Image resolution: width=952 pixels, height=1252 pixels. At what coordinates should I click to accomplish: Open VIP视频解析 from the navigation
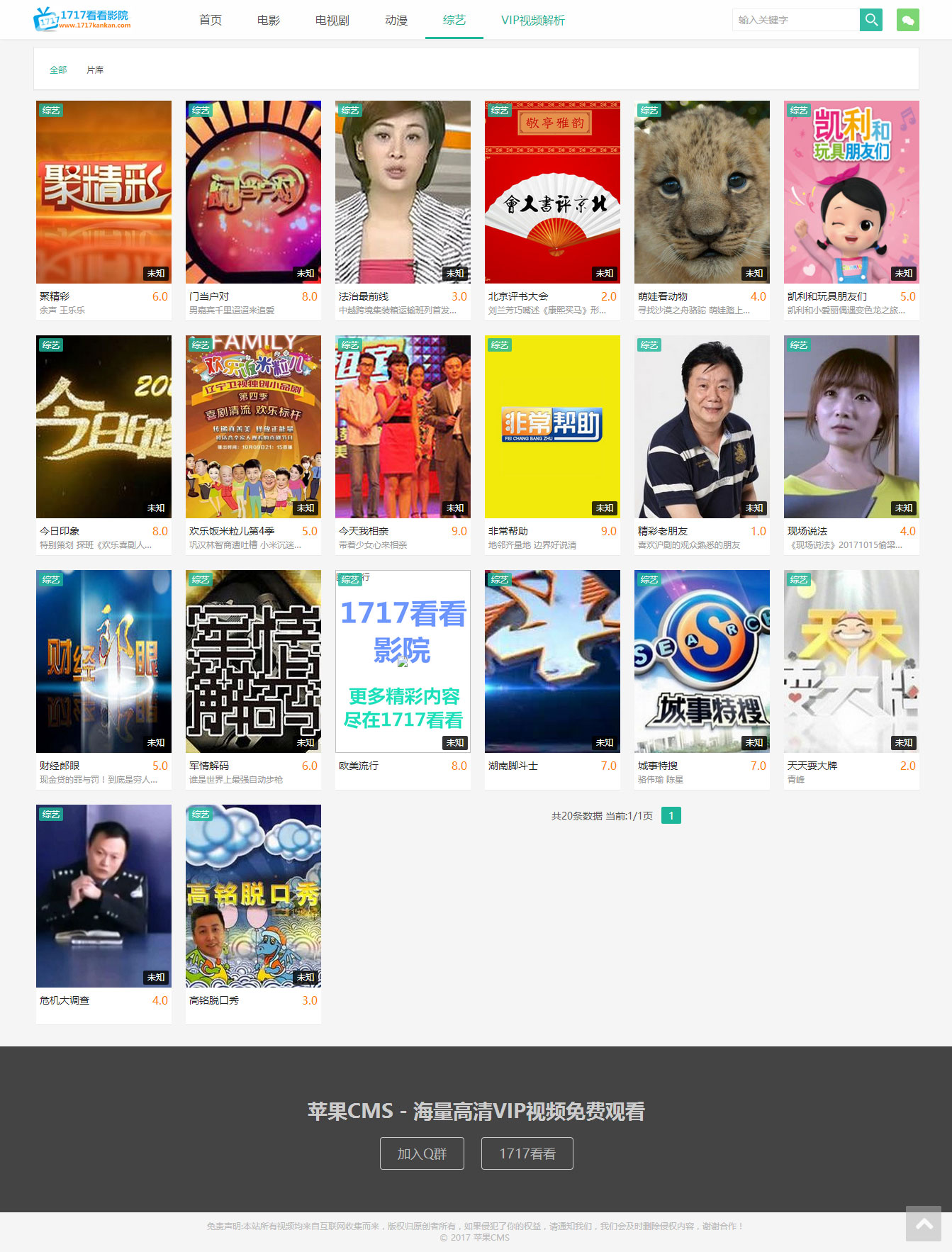[x=532, y=21]
